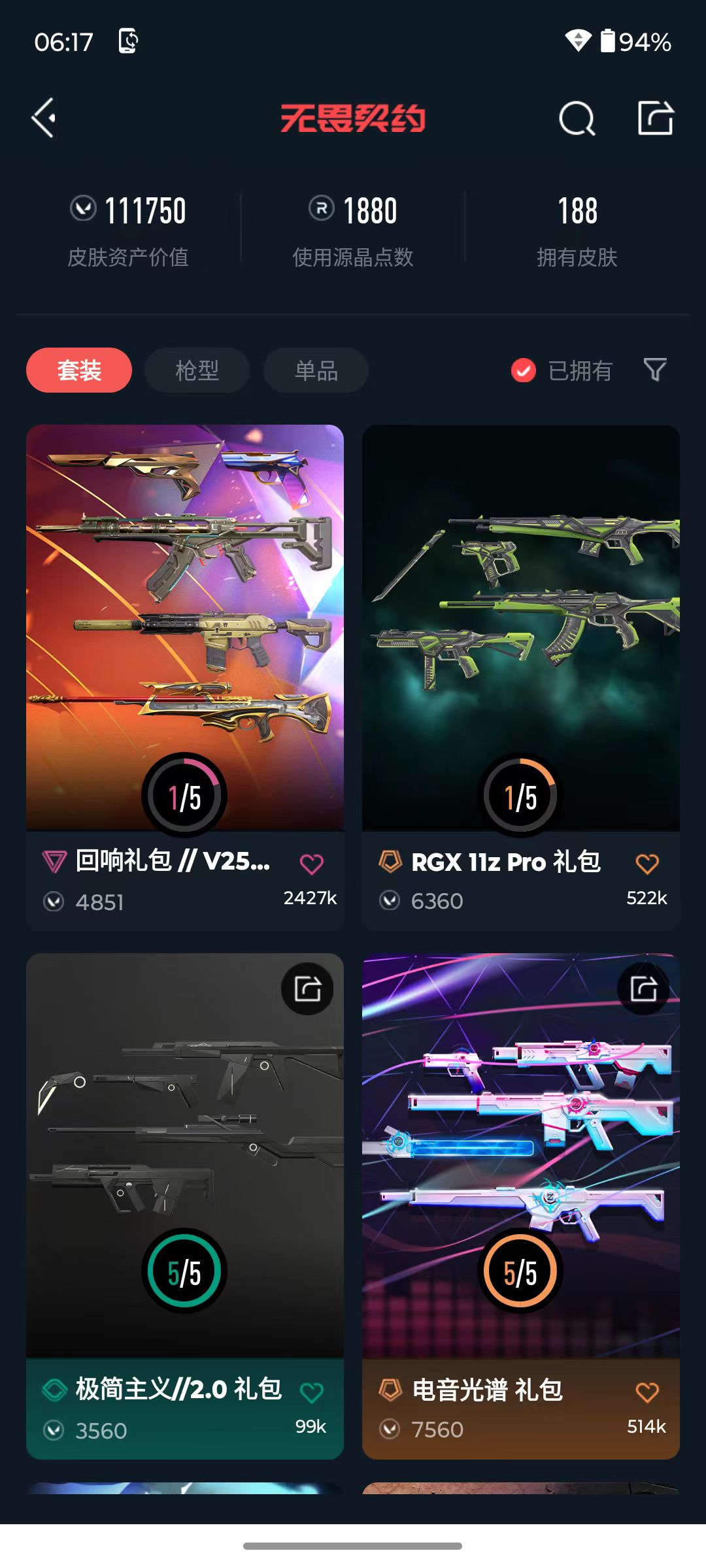Open the 回响礼包 // V25 bundle card

(x=185, y=677)
